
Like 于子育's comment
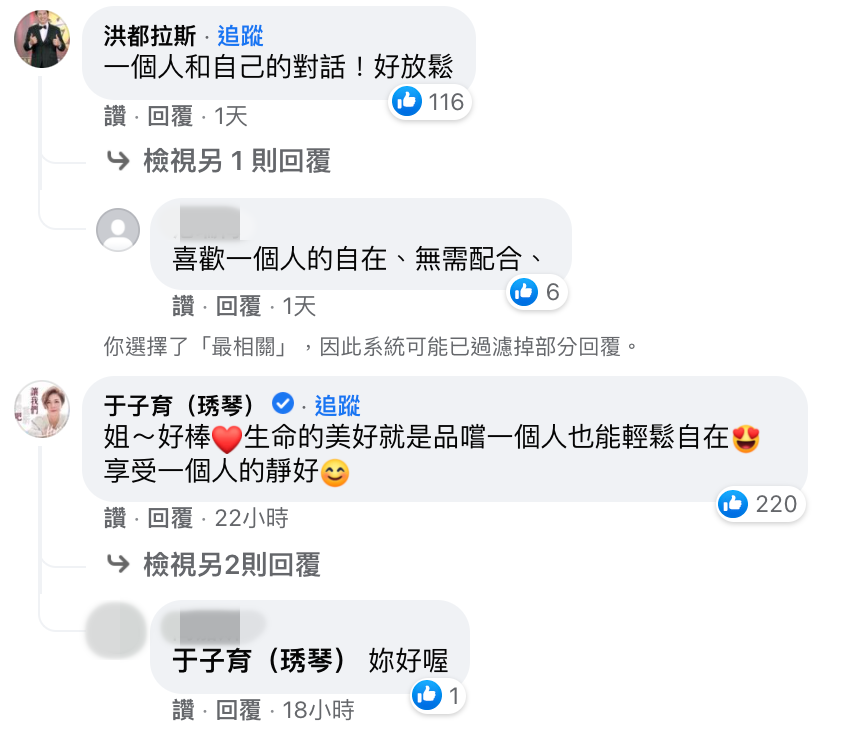tap(115, 518)
